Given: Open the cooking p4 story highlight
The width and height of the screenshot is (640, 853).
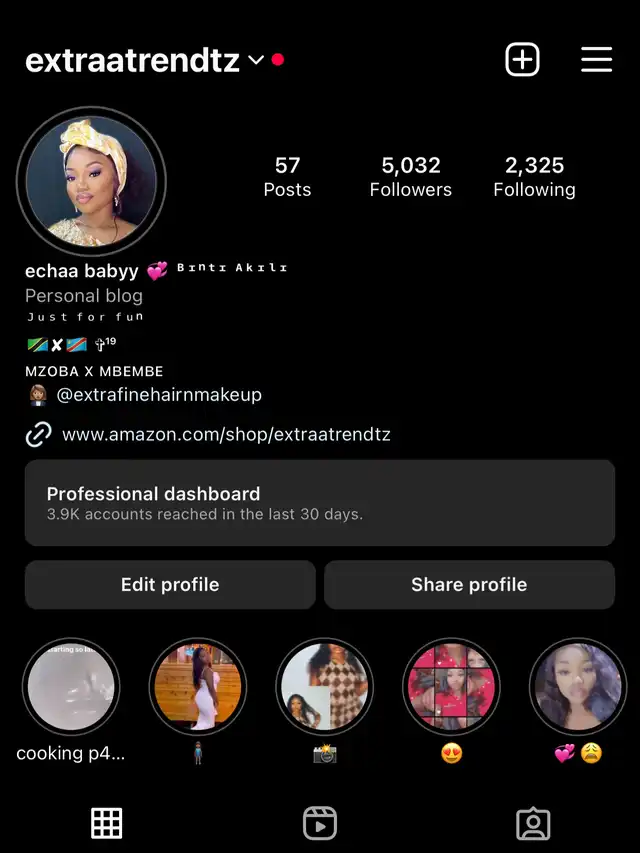Looking at the screenshot, I should [71, 688].
